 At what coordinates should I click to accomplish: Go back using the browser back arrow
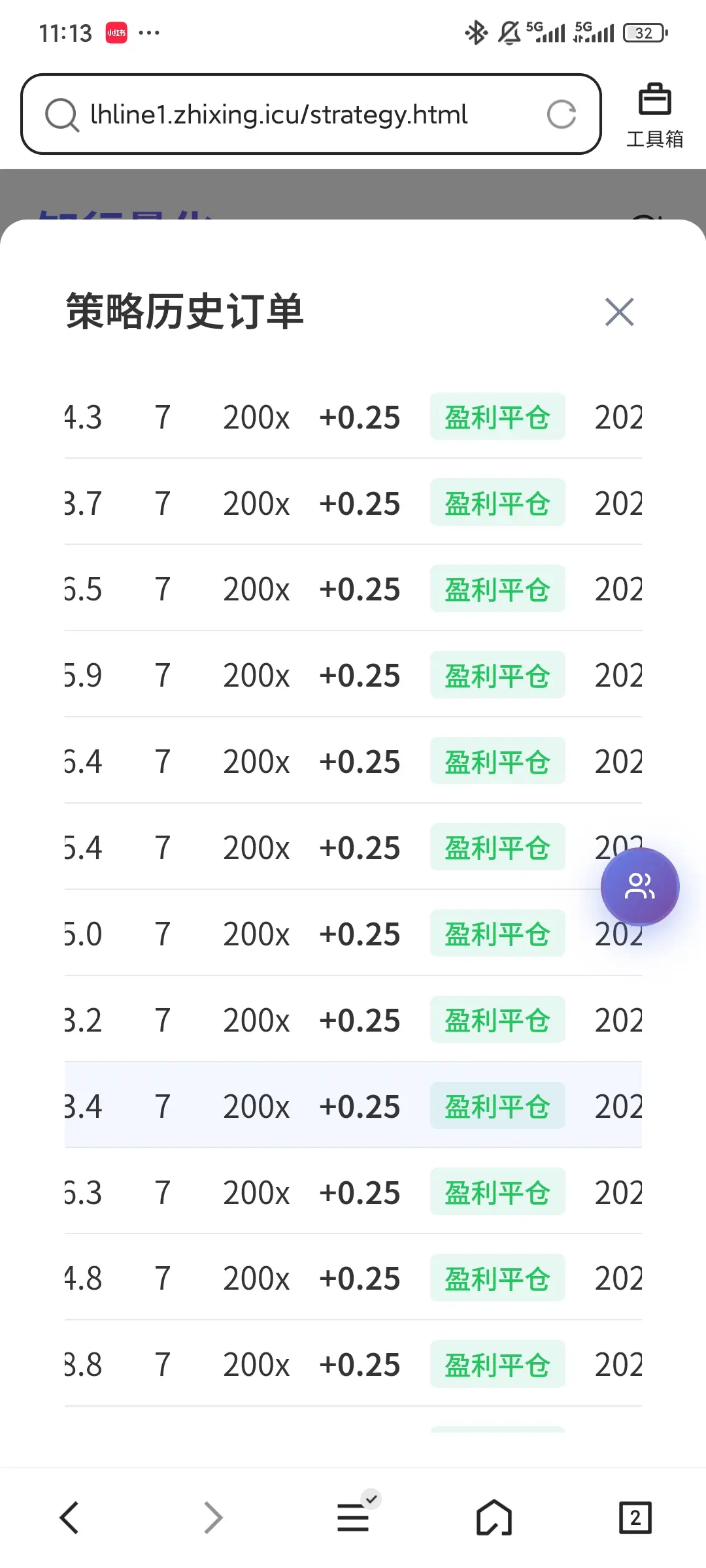70,1517
